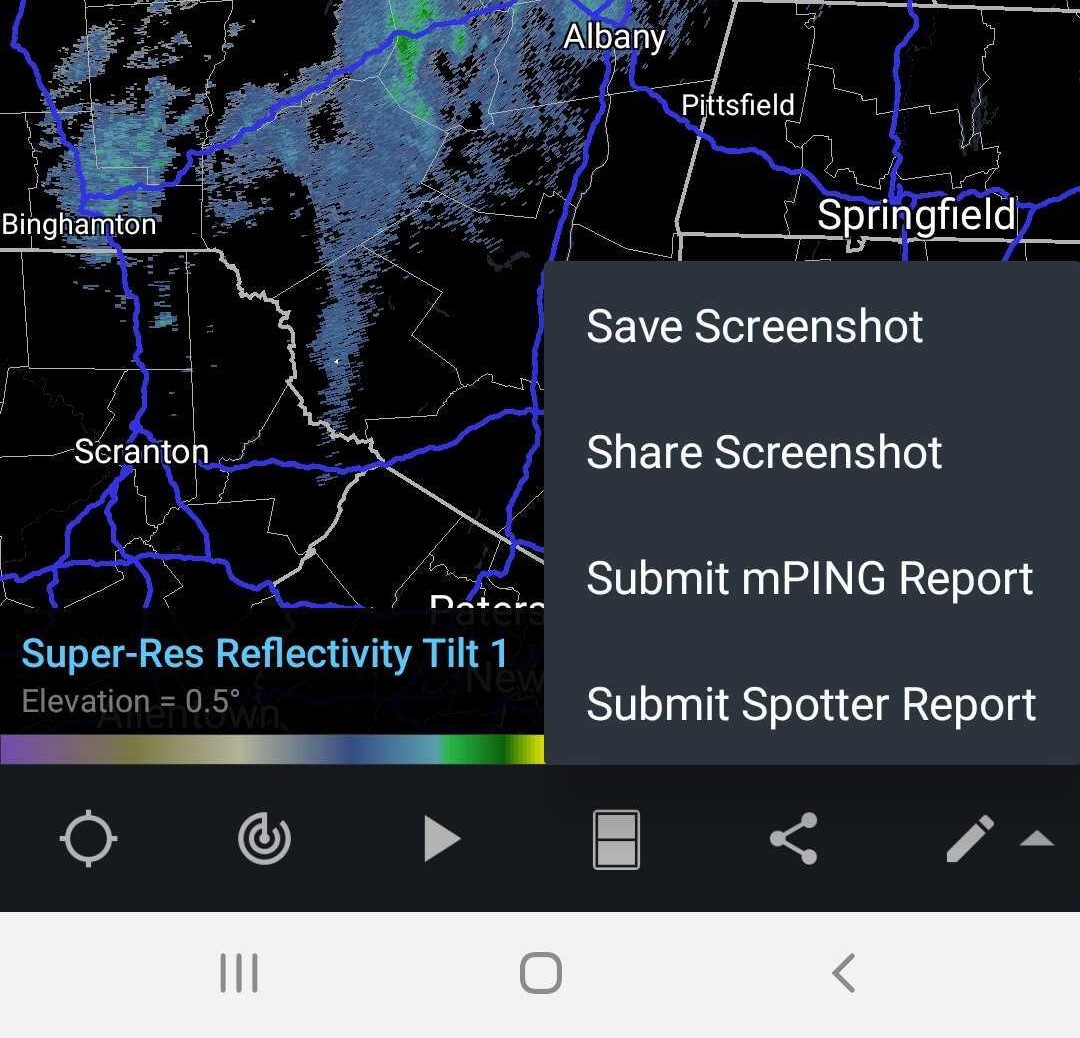
Task: Select Save Screenshot from the menu
Action: tap(754, 327)
